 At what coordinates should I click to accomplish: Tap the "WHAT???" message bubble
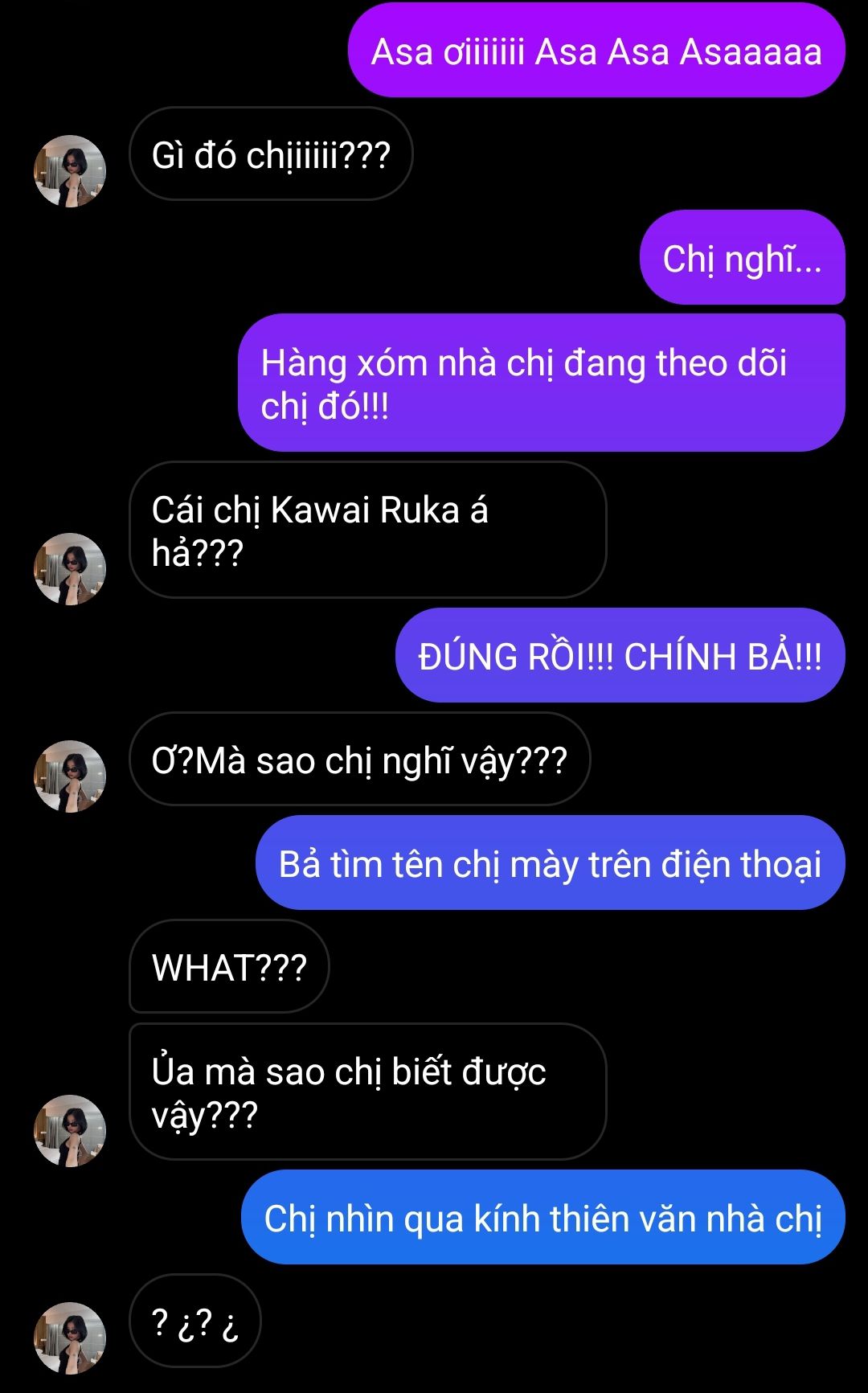229,967
